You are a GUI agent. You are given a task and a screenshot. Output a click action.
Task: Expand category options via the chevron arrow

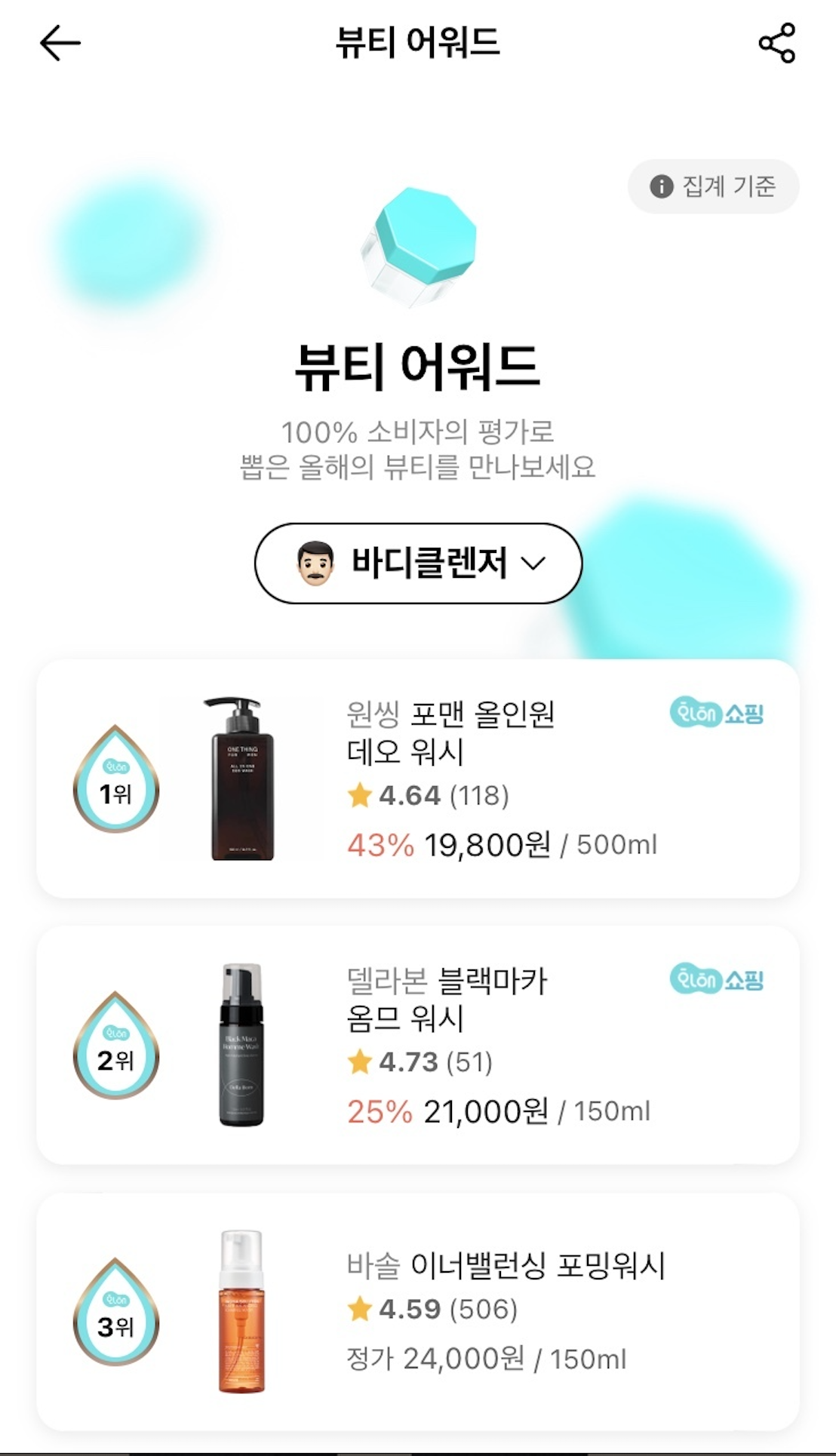point(536,564)
